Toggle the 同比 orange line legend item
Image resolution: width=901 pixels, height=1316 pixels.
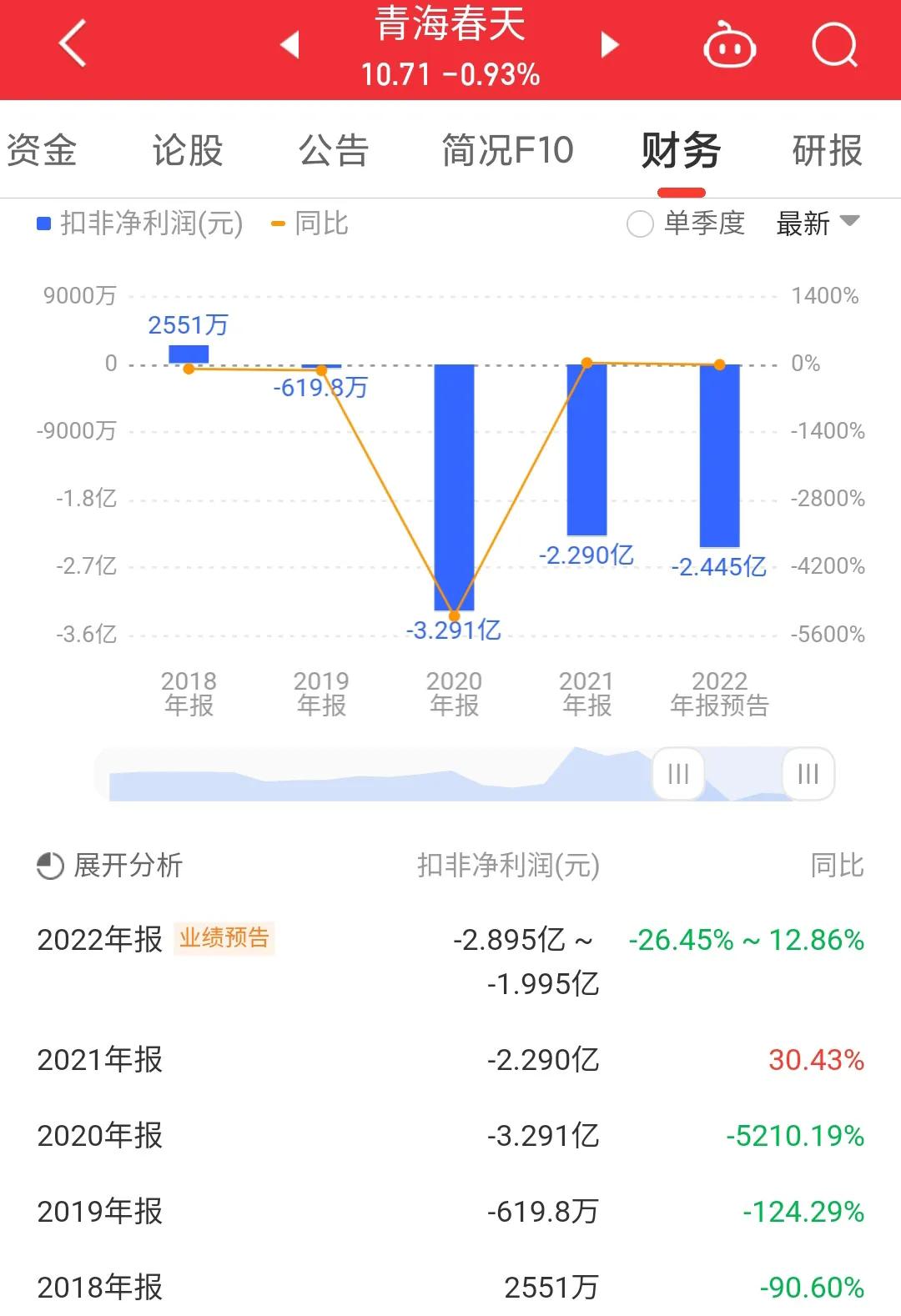(x=310, y=224)
